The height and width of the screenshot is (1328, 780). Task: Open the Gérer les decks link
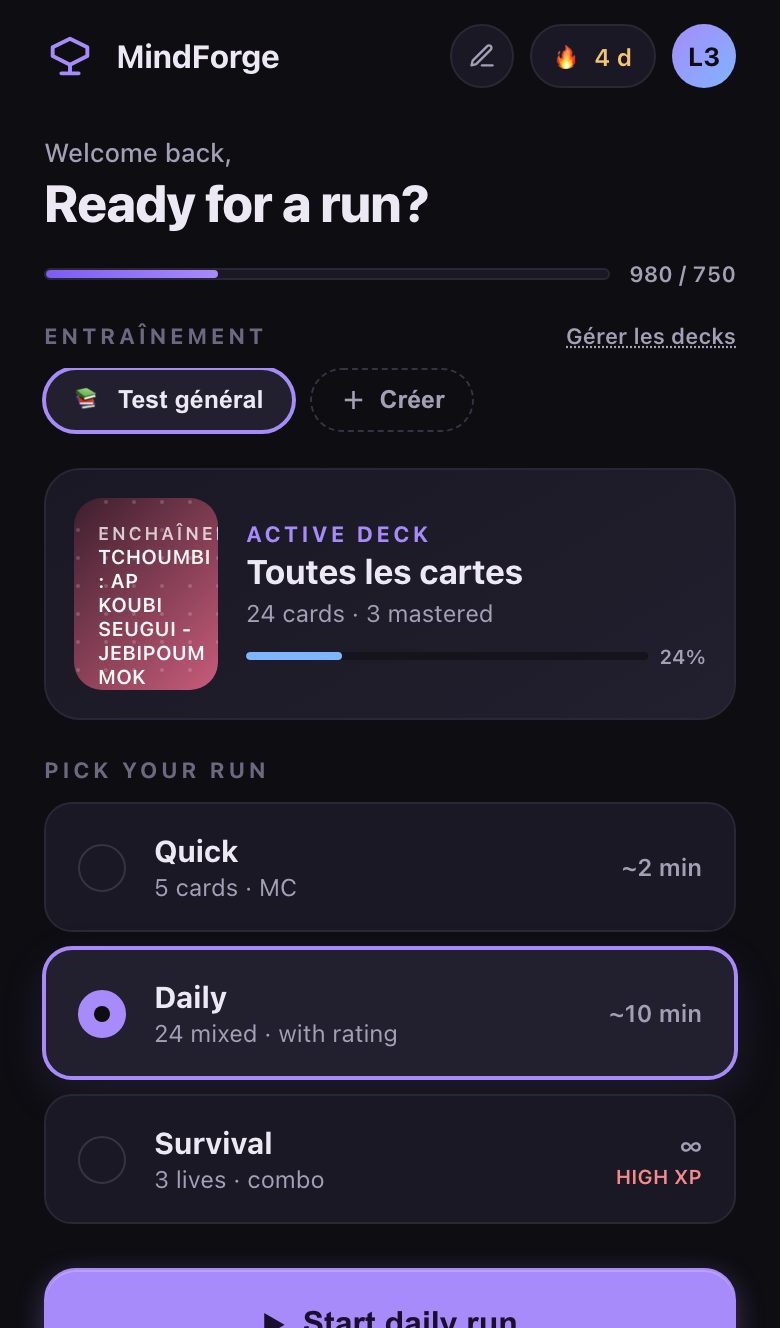[x=651, y=337]
